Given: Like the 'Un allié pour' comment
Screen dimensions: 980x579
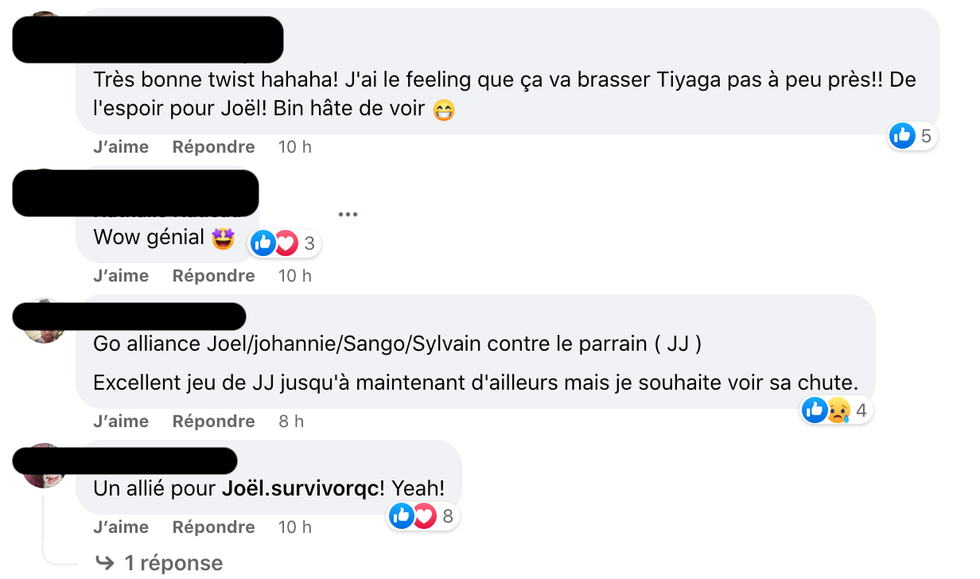Looking at the screenshot, I should (120, 527).
